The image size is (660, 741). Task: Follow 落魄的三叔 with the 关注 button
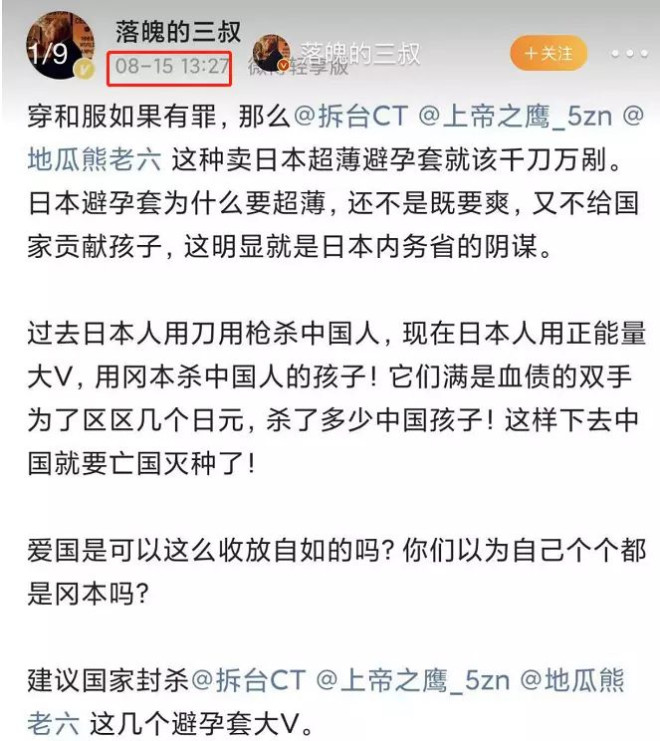point(549,54)
